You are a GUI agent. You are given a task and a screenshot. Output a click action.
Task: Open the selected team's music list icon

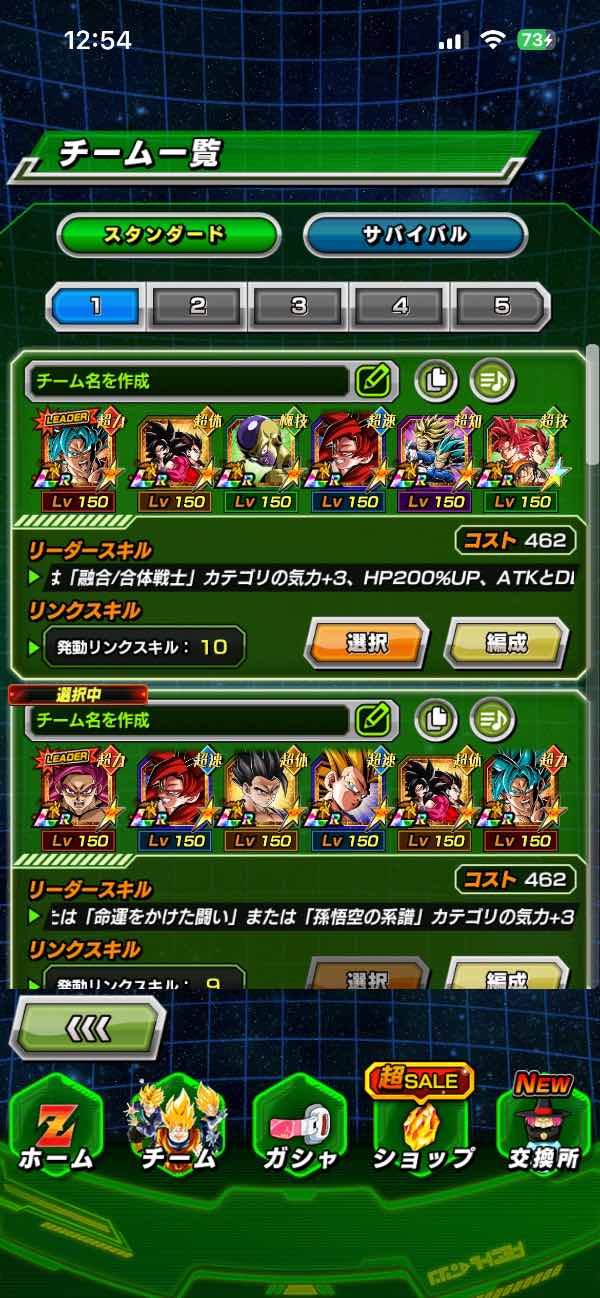pos(492,718)
